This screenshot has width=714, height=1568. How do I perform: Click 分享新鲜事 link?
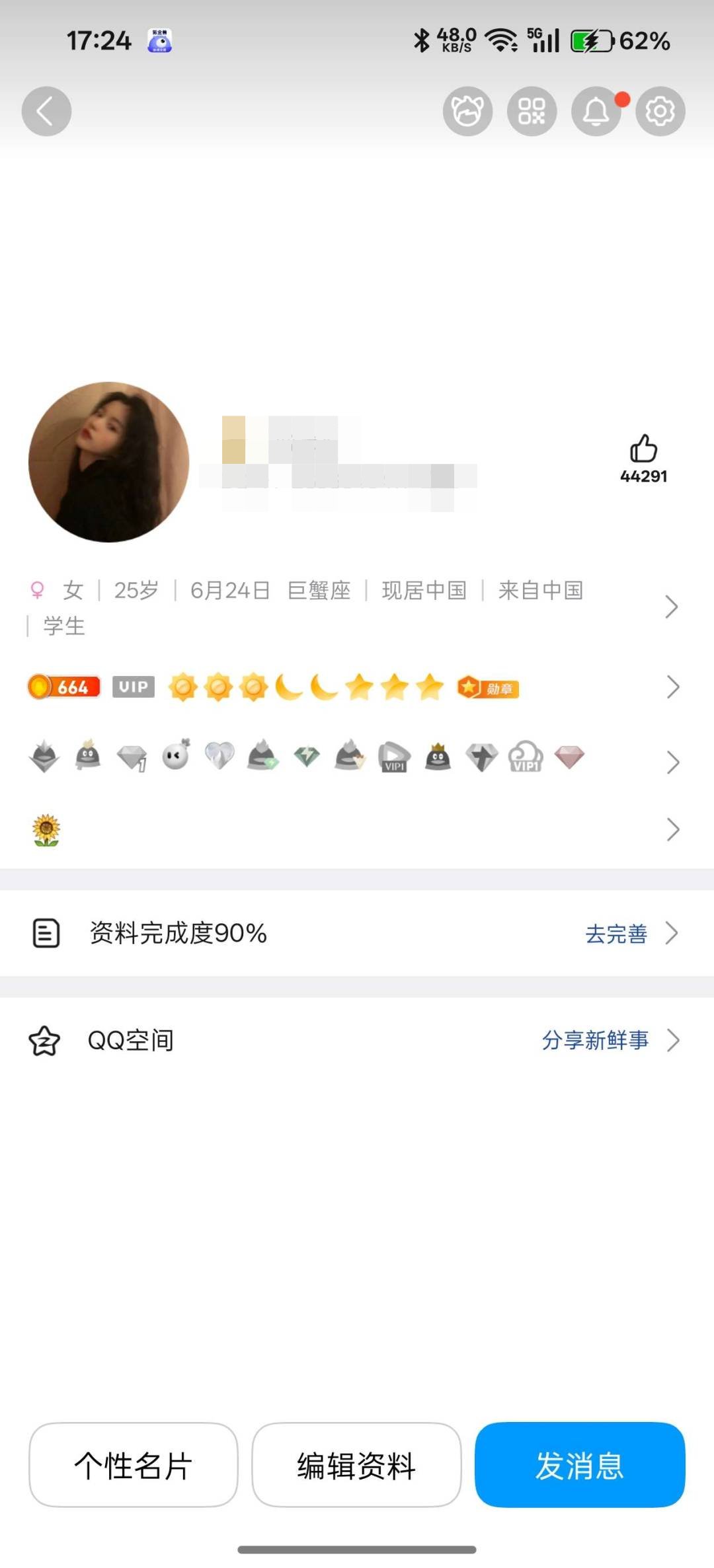596,1039
